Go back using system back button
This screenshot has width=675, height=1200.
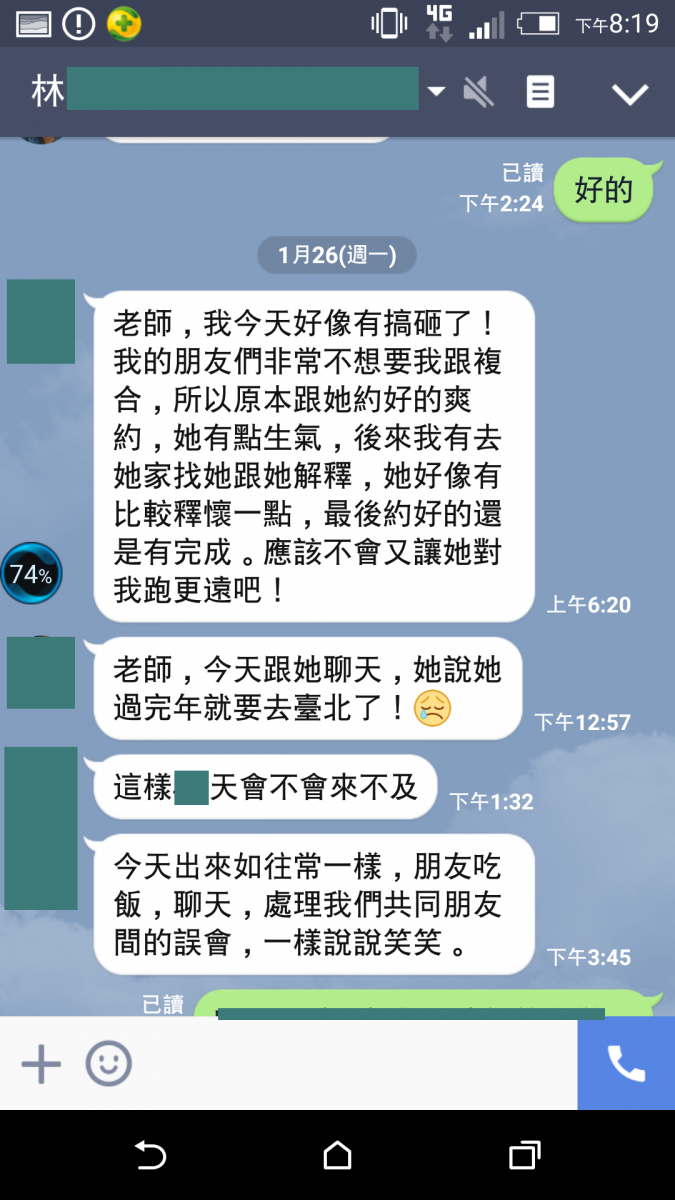click(150, 1156)
